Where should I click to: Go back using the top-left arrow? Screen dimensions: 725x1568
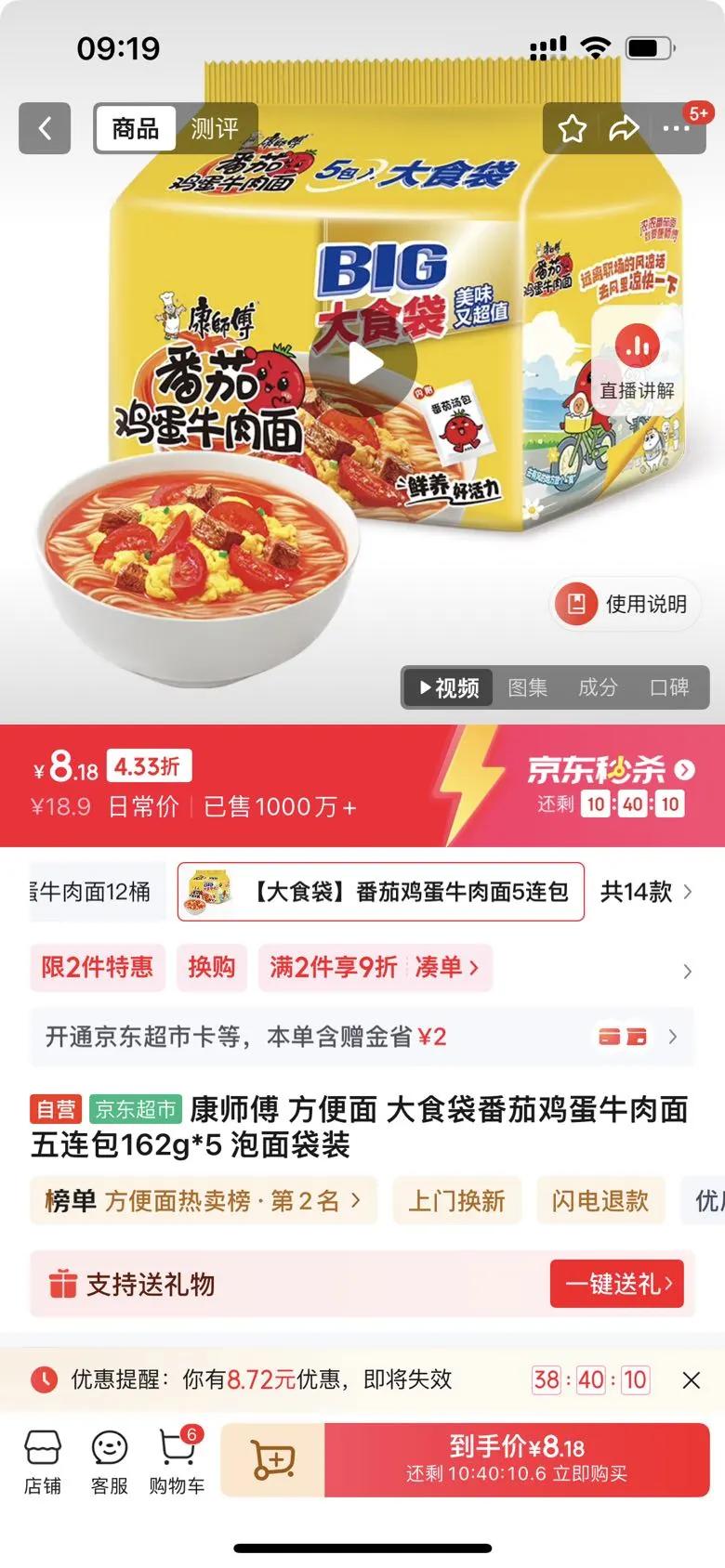click(x=45, y=128)
